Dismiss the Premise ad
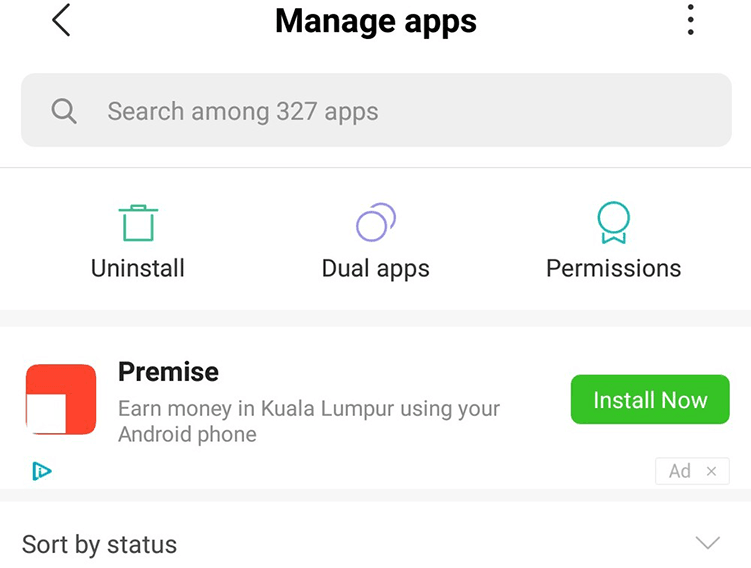Viewport: 751px width, 568px height. click(711, 471)
